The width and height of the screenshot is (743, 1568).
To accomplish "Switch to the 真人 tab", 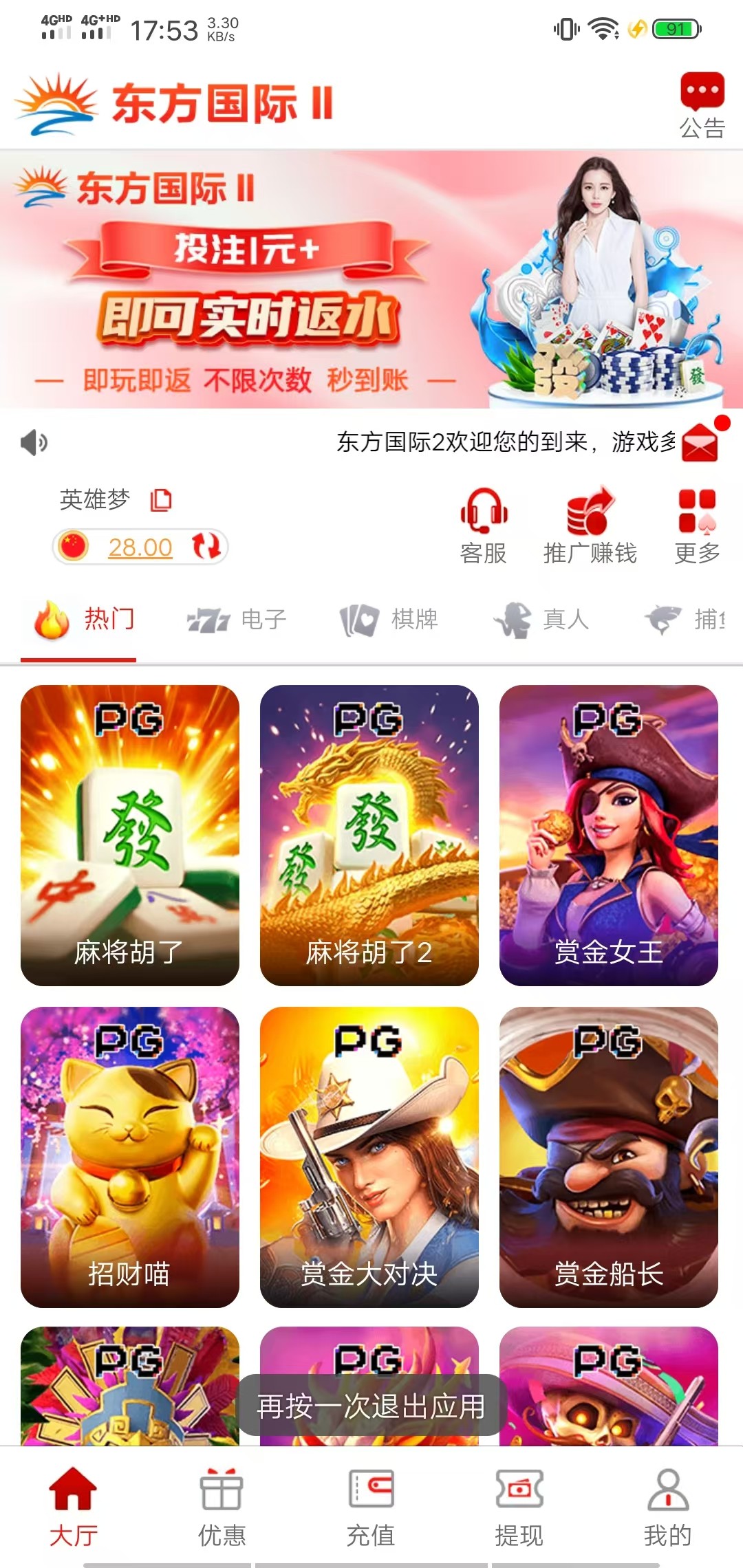I will coord(541,620).
